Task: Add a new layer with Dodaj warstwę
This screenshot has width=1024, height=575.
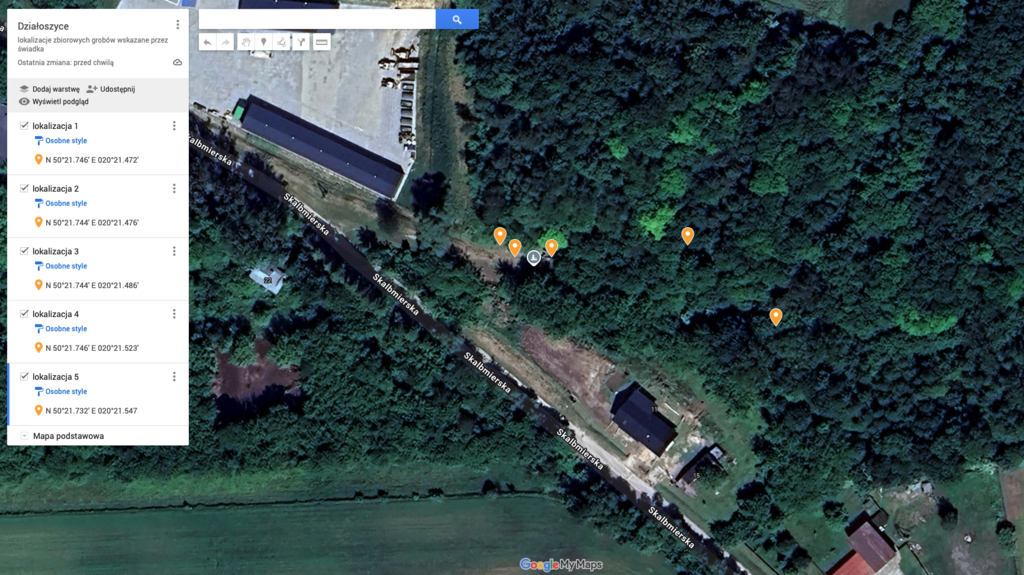Action: click(x=49, y=89)
